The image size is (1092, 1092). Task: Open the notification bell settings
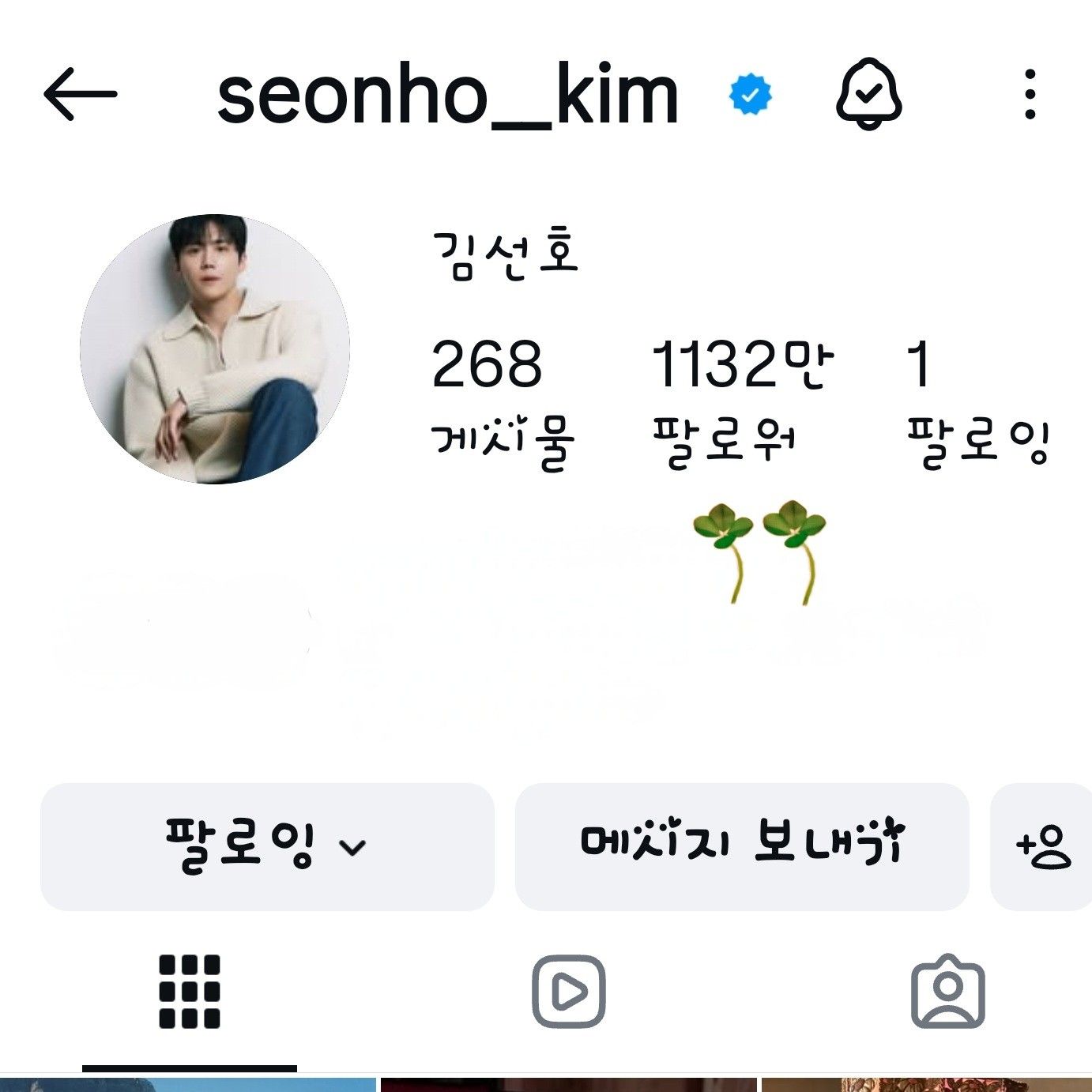click(x=868, y=94)
